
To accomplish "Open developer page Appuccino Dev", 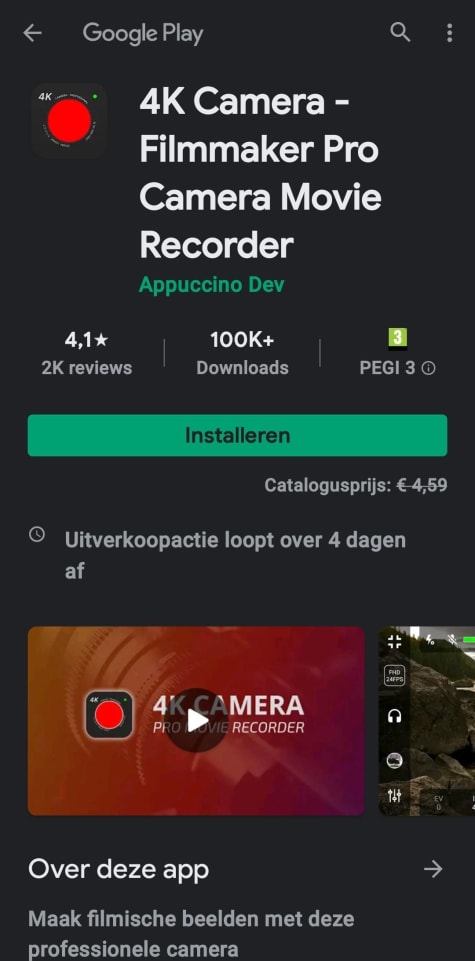I will coord(211,284).
